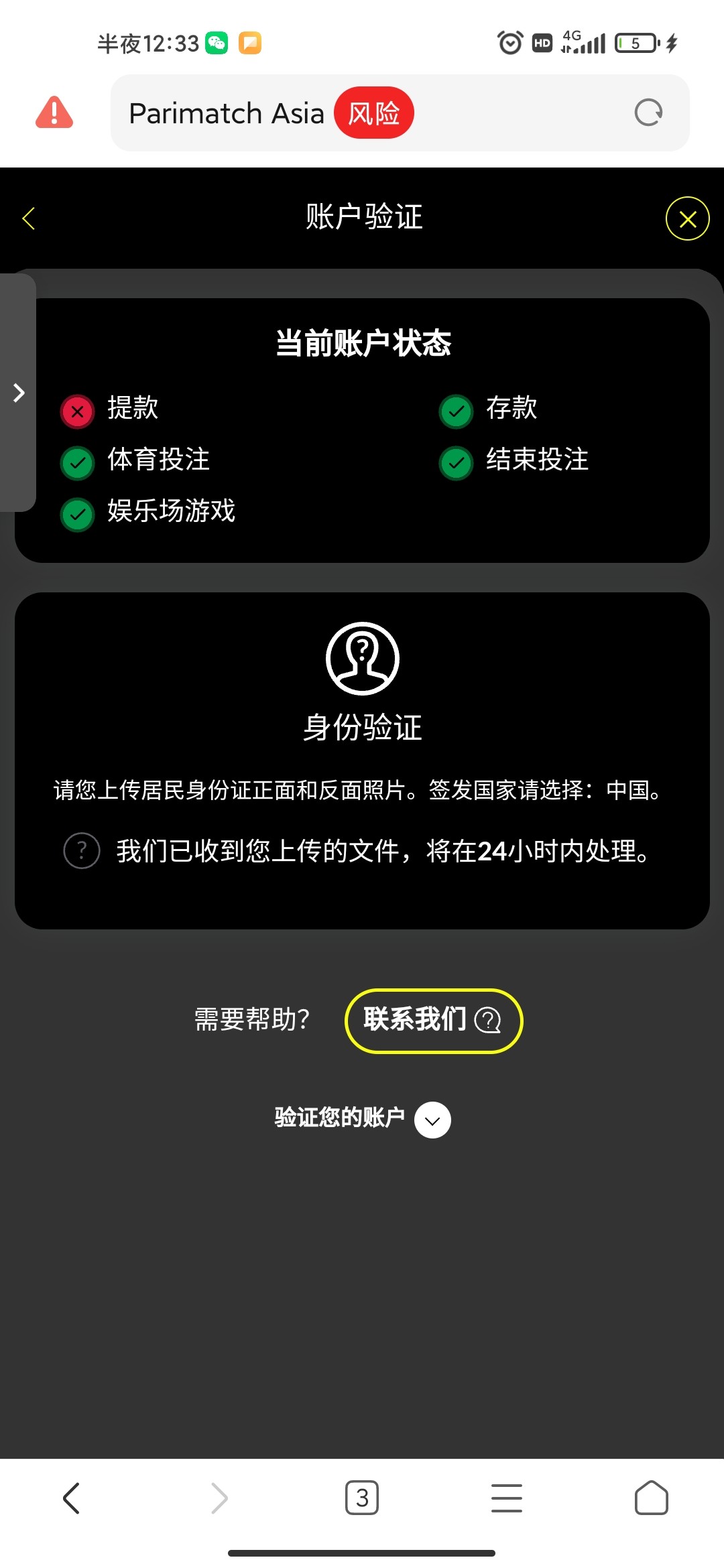The image size is (724, 1568).
Task: Open the browser menu
Action: tap(507, 1498)
